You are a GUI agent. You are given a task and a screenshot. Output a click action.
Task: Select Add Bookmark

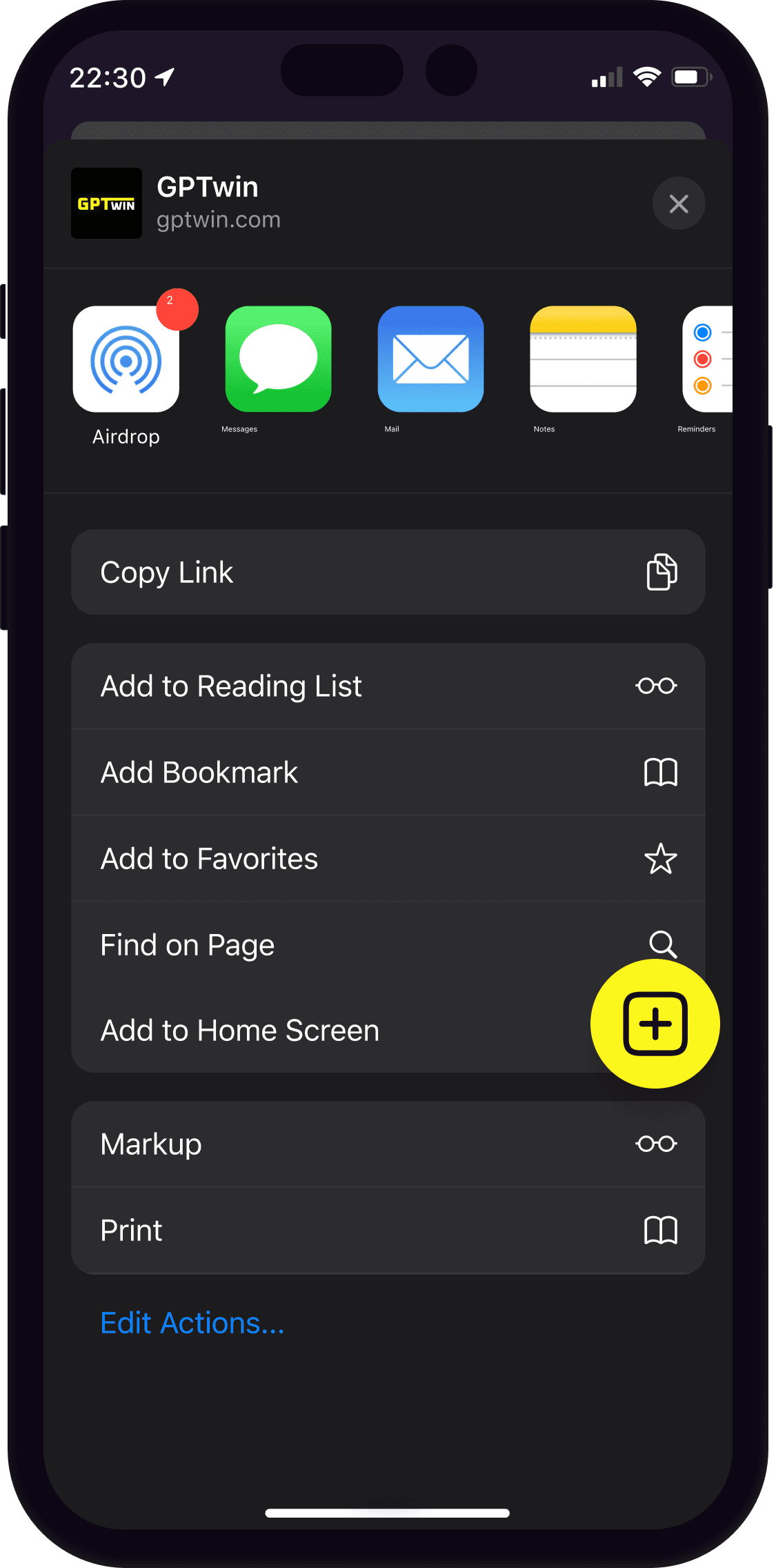click(388, 773)
